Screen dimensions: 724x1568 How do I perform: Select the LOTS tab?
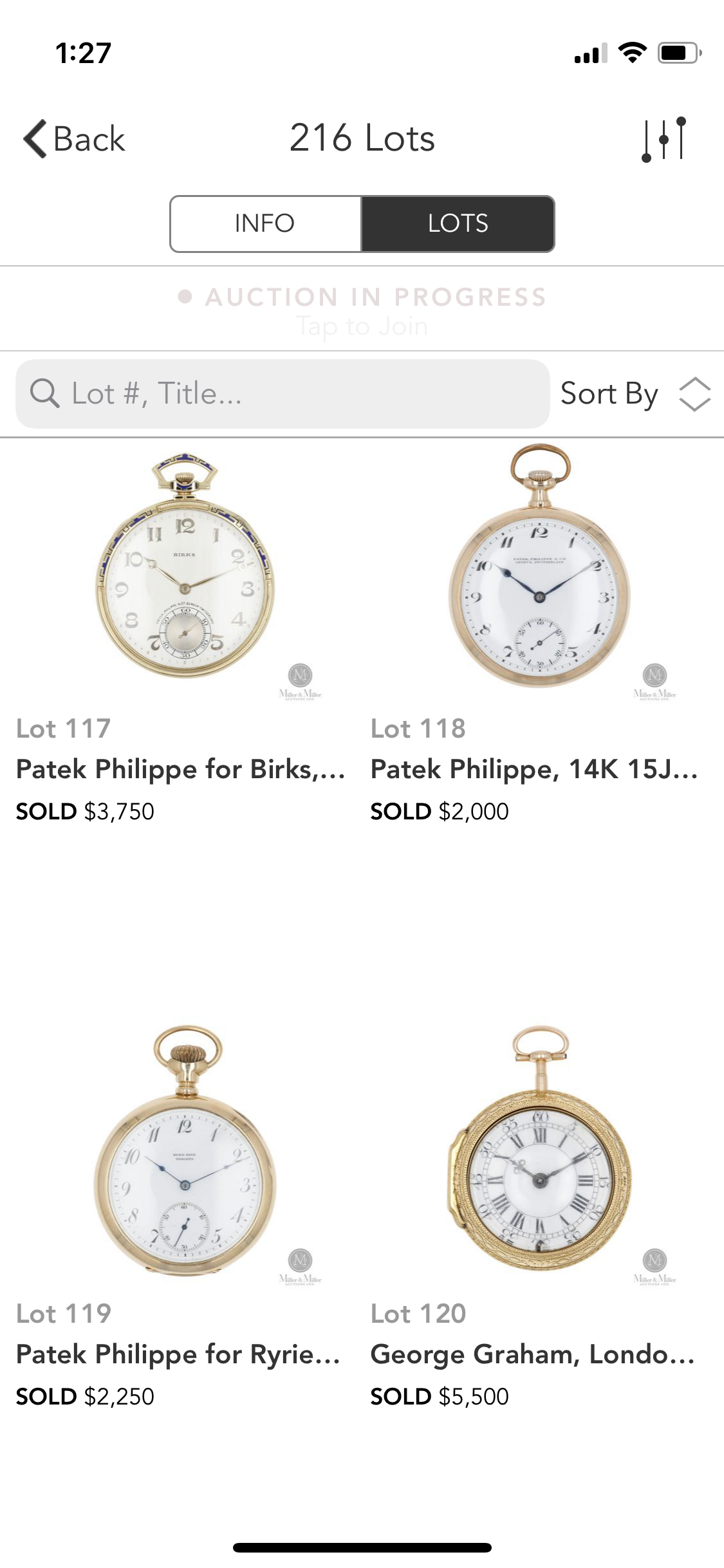point(458,223)
